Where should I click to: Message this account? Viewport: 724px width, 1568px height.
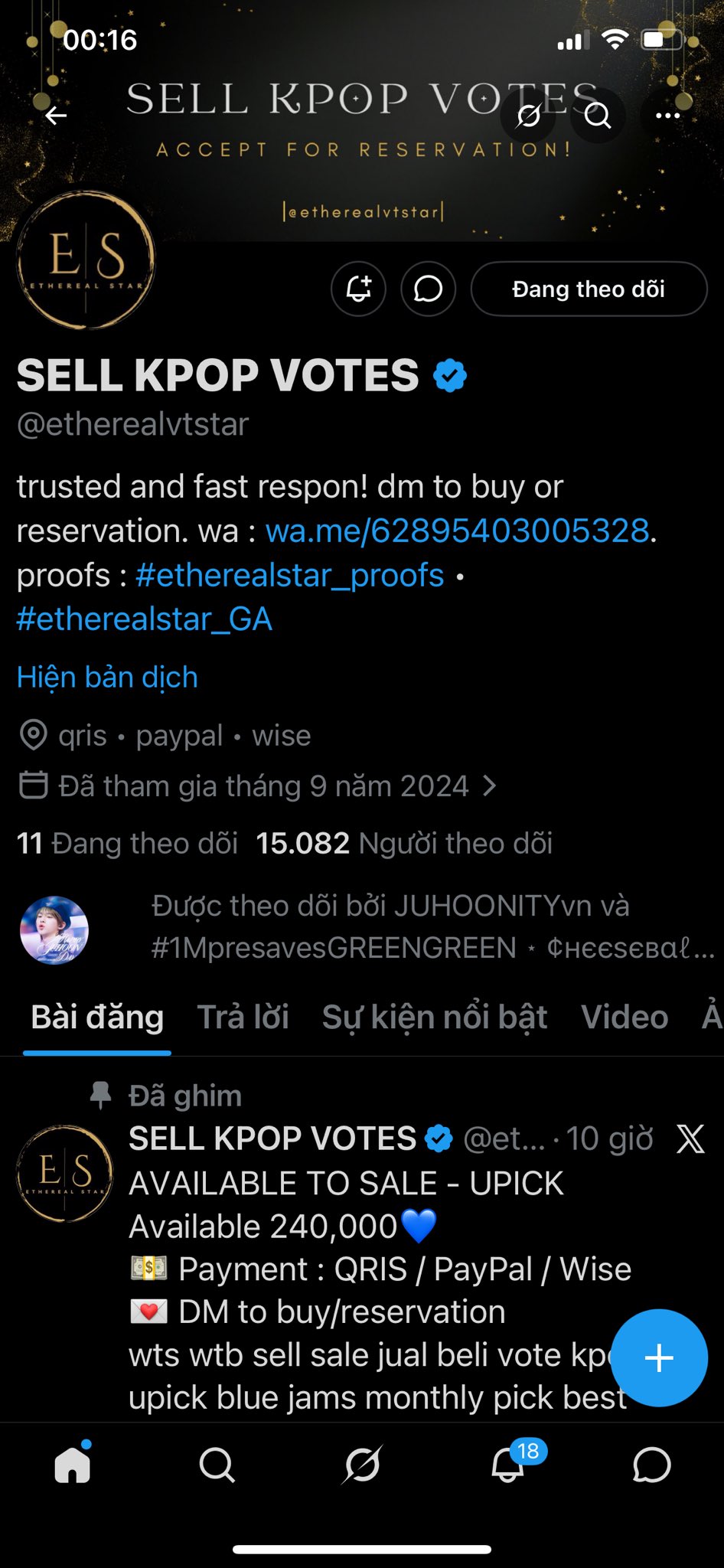coord(428,289)
